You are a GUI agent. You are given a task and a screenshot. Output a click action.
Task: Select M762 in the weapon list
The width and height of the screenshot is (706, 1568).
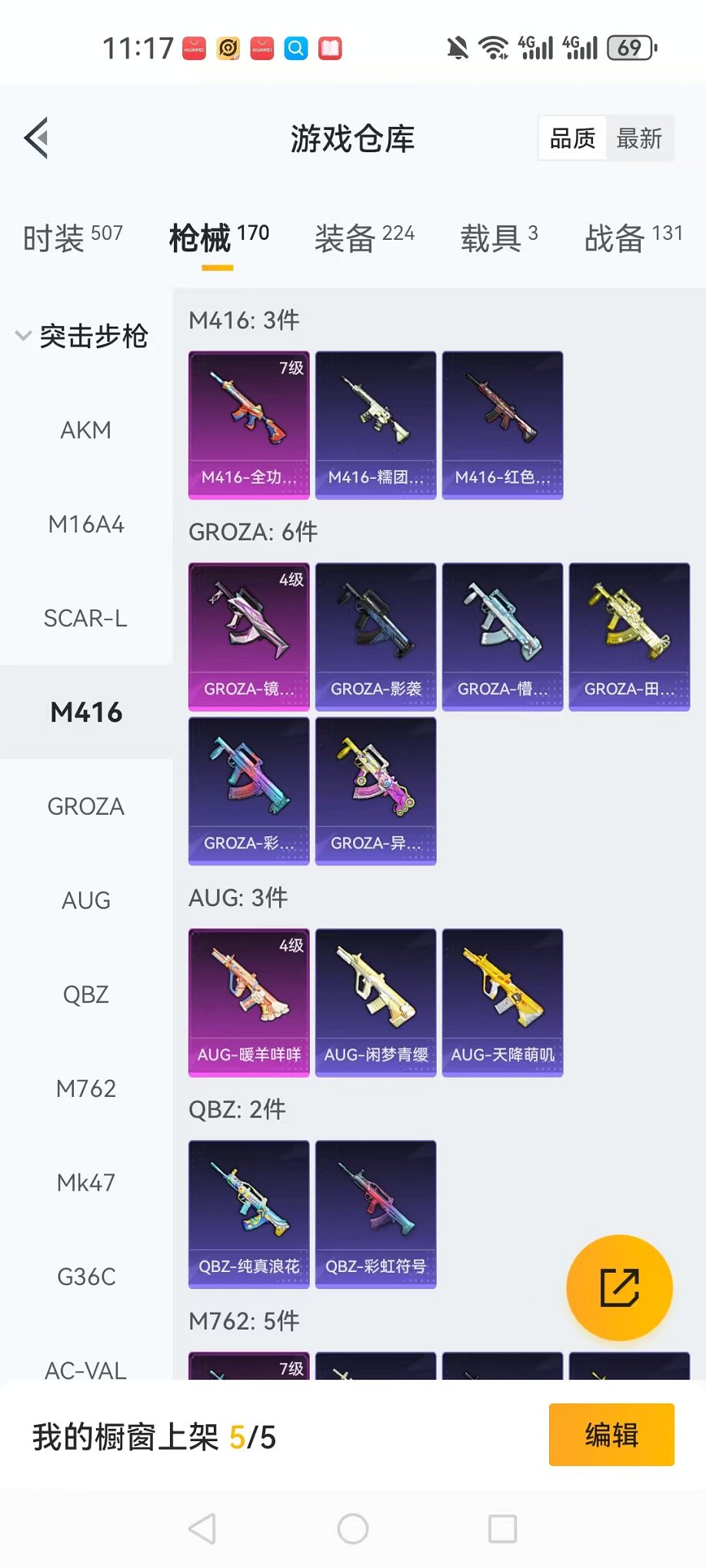coord(86,1088)
